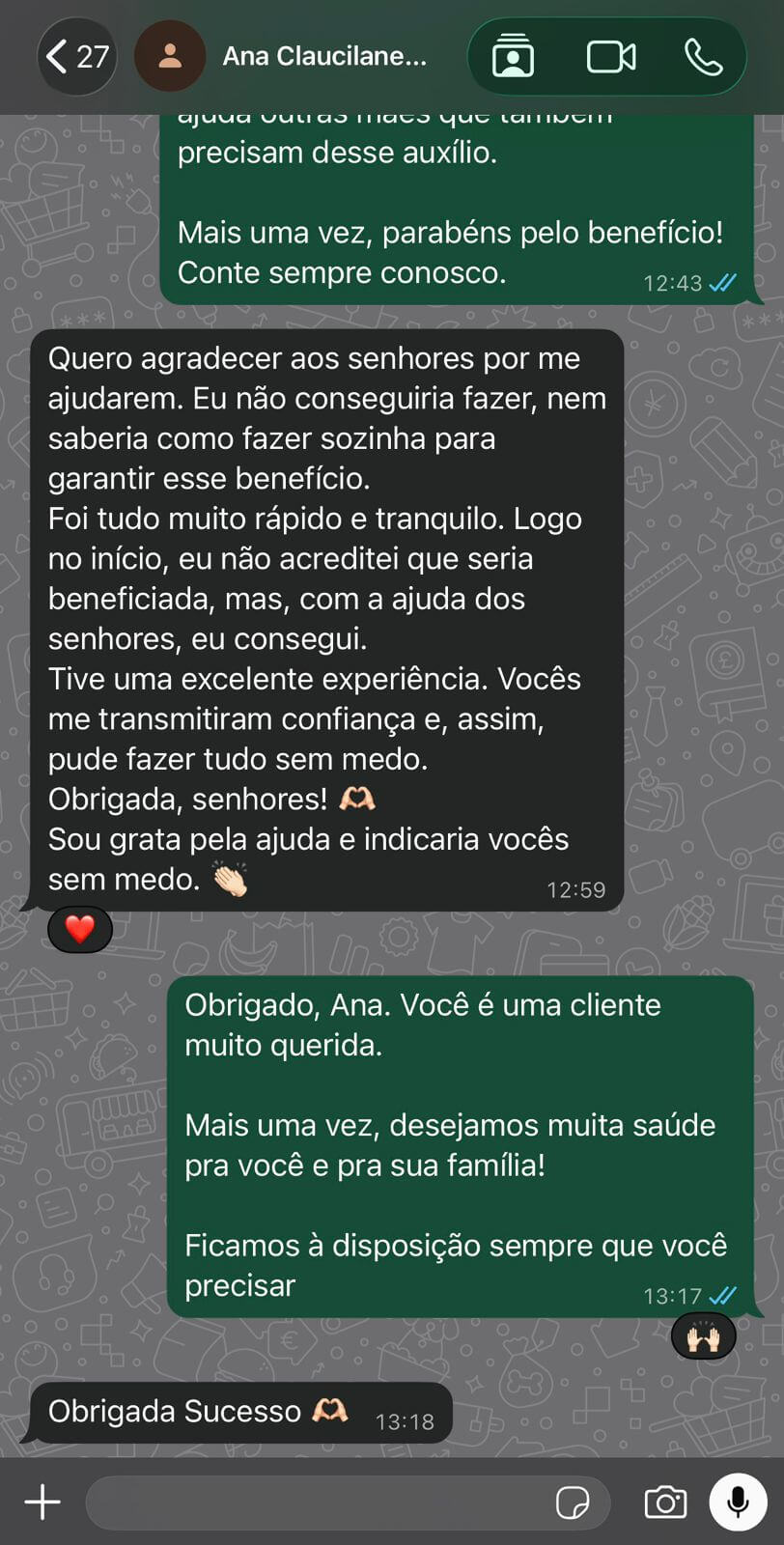Open the plus attachment menu
Image resolution: width=784 pixels, height=1545 pixels.
(x=42, y=1502)
